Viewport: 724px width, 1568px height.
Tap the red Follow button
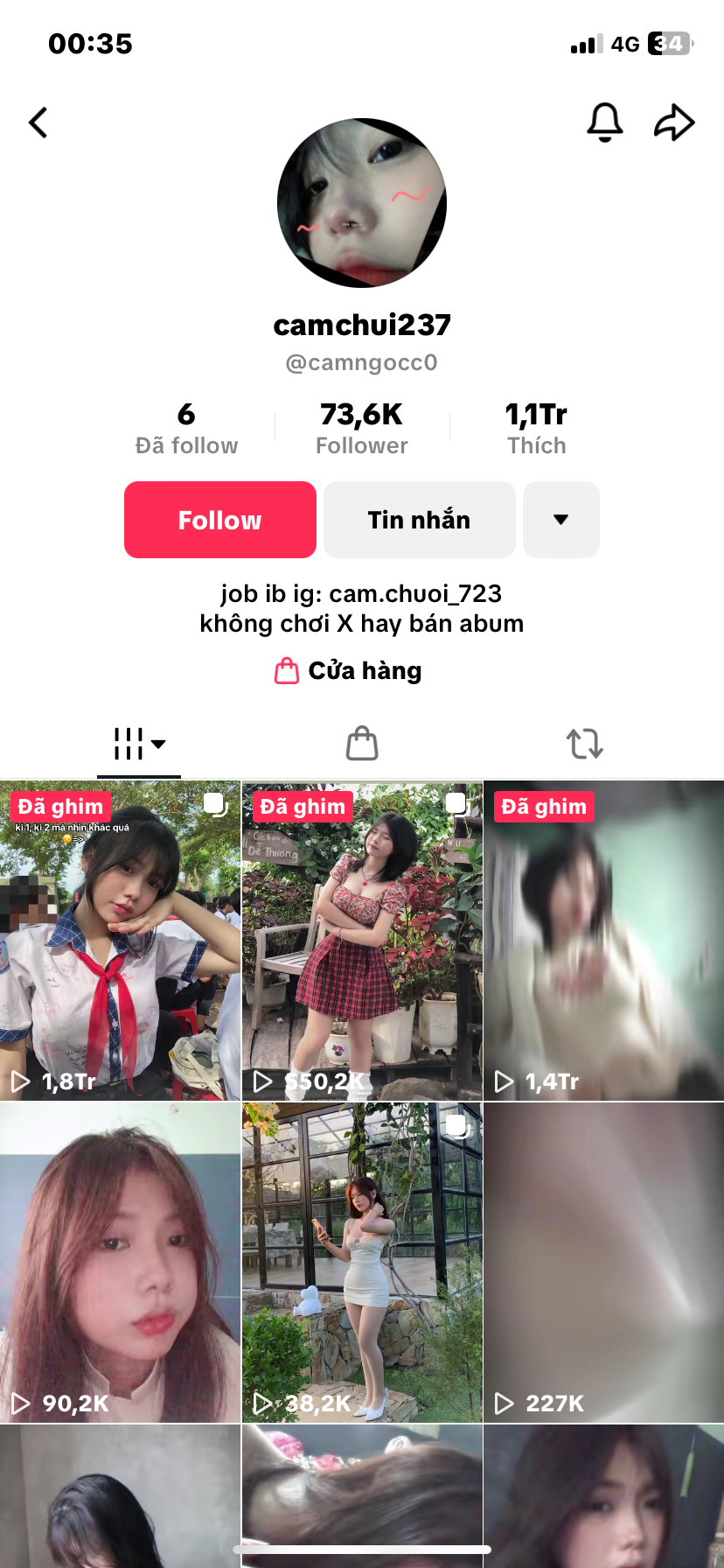click(220, 520)
